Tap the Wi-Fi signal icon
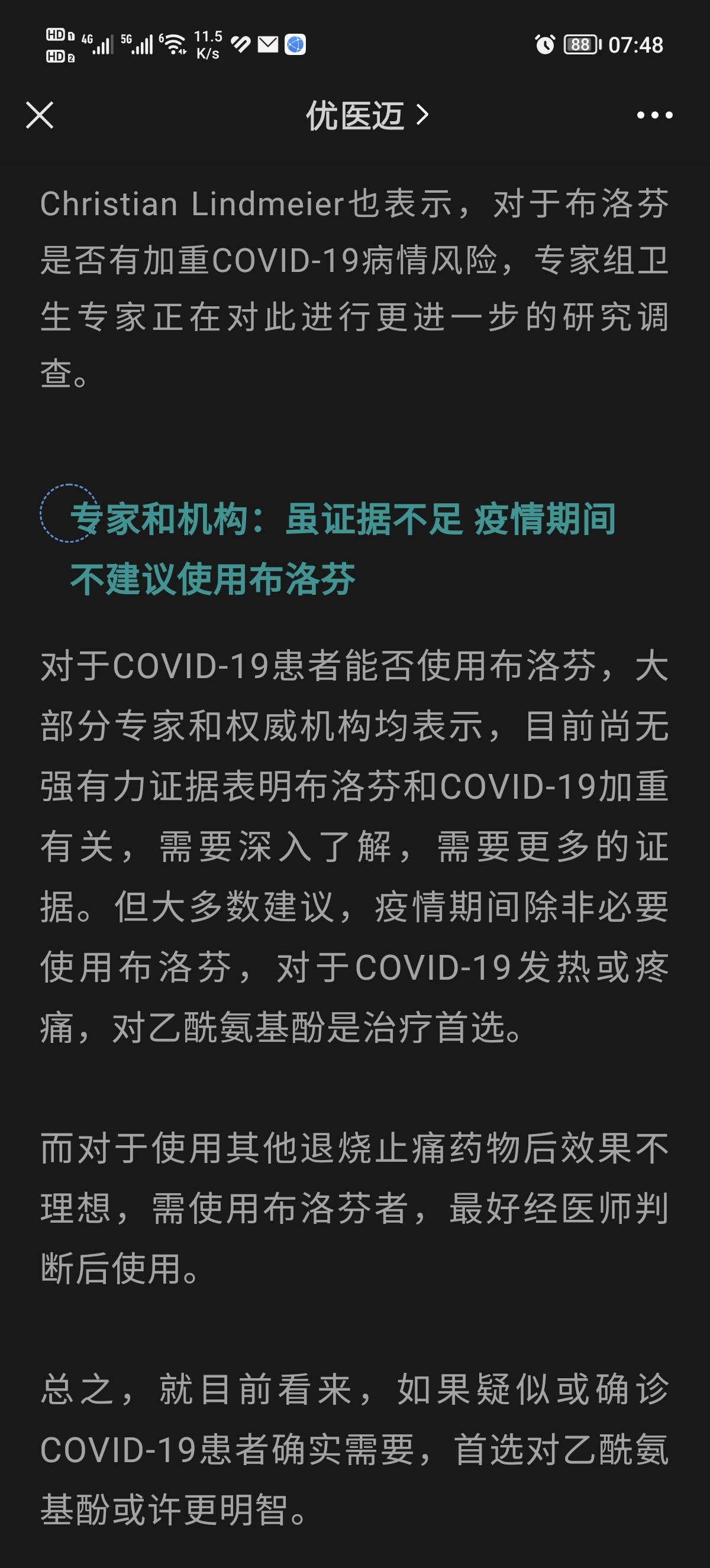 click(x=172, y=44)
